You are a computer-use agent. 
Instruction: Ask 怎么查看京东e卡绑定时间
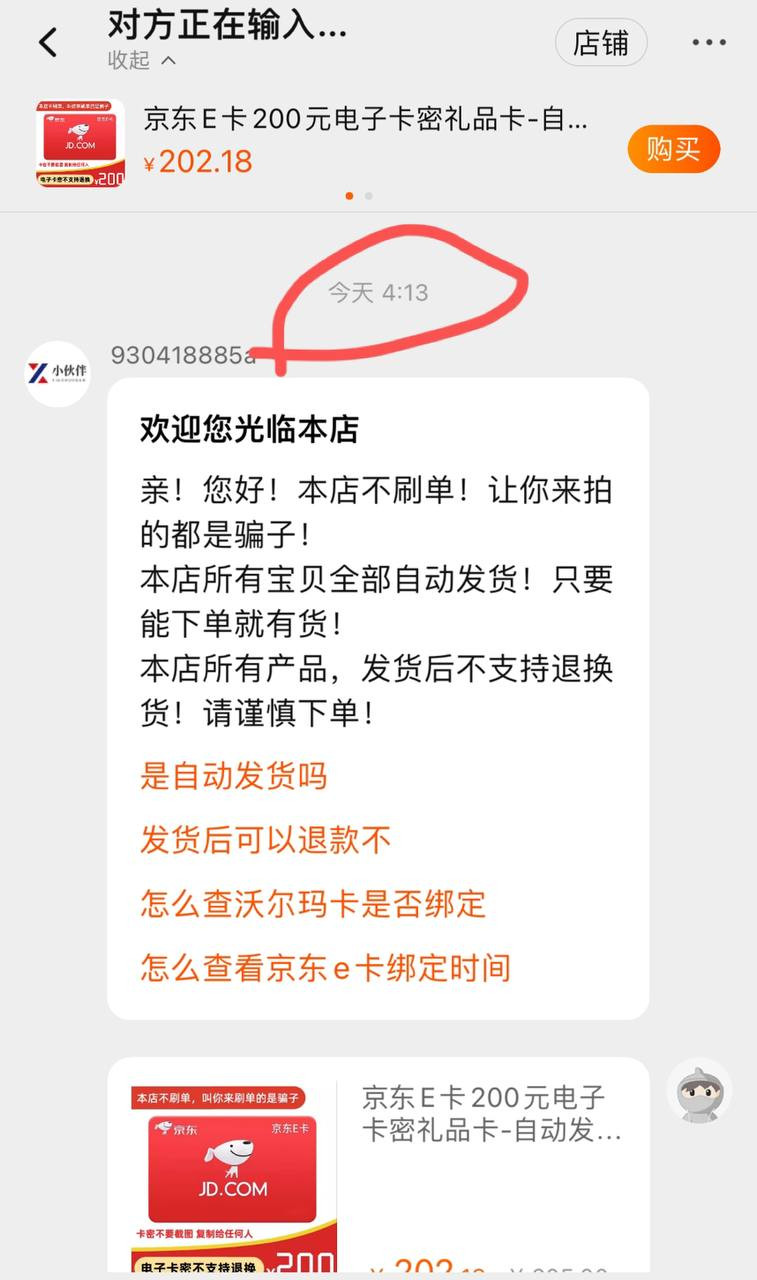[x=325, y=968]
